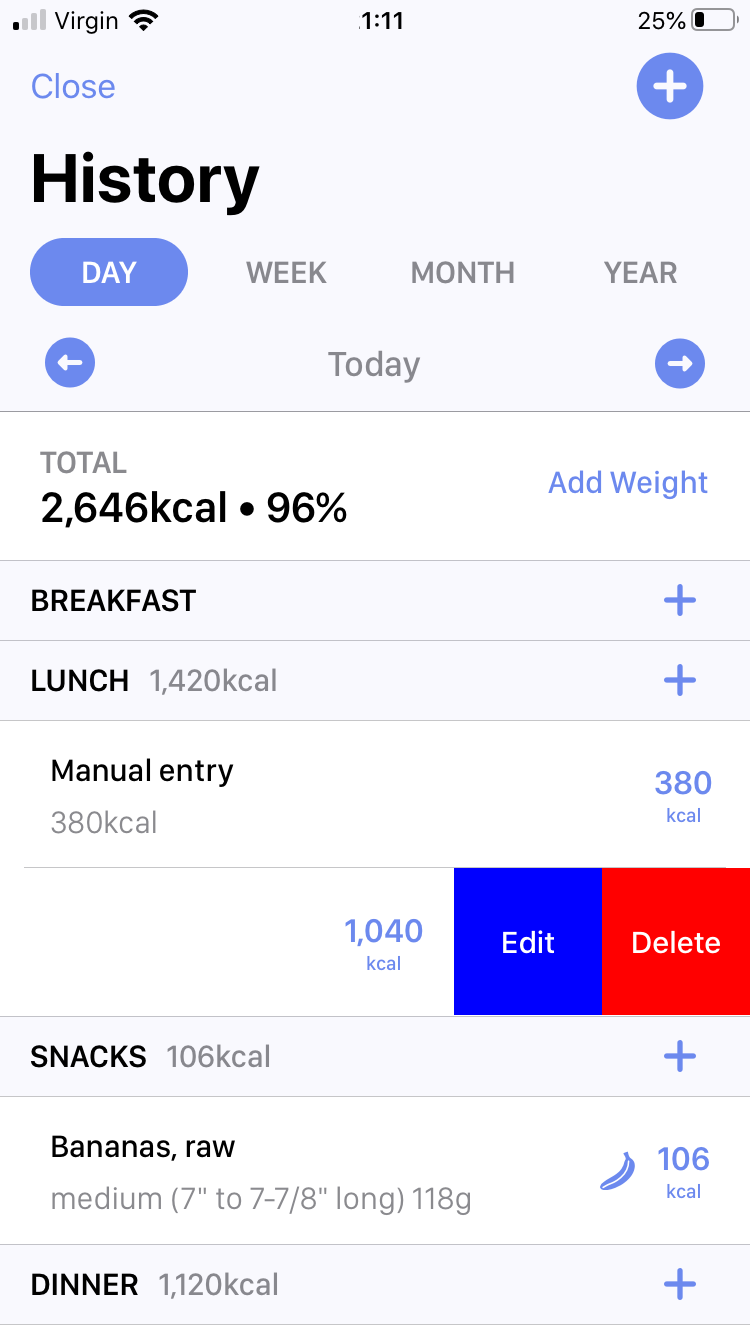Image resolution: width=750 pixels, height=1334 pixels.
Task: Add food to Dinner
Action: 680,1285
